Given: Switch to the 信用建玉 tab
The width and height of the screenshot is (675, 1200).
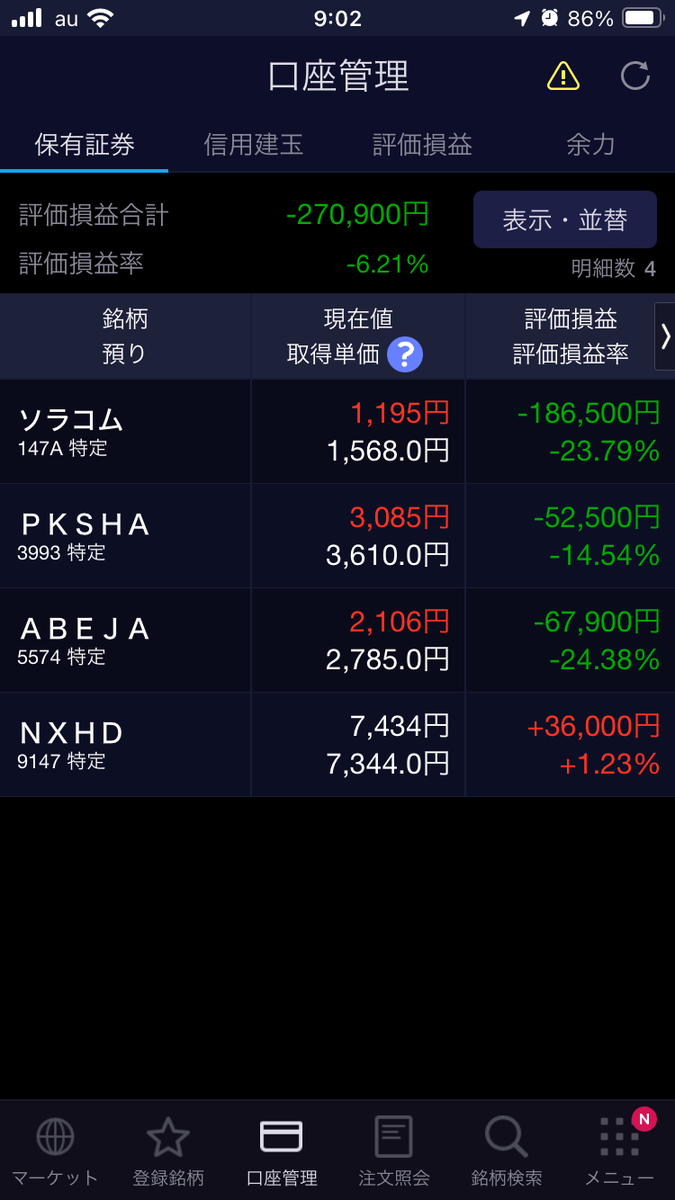Looking at the screenshot, I should [253, 145].
